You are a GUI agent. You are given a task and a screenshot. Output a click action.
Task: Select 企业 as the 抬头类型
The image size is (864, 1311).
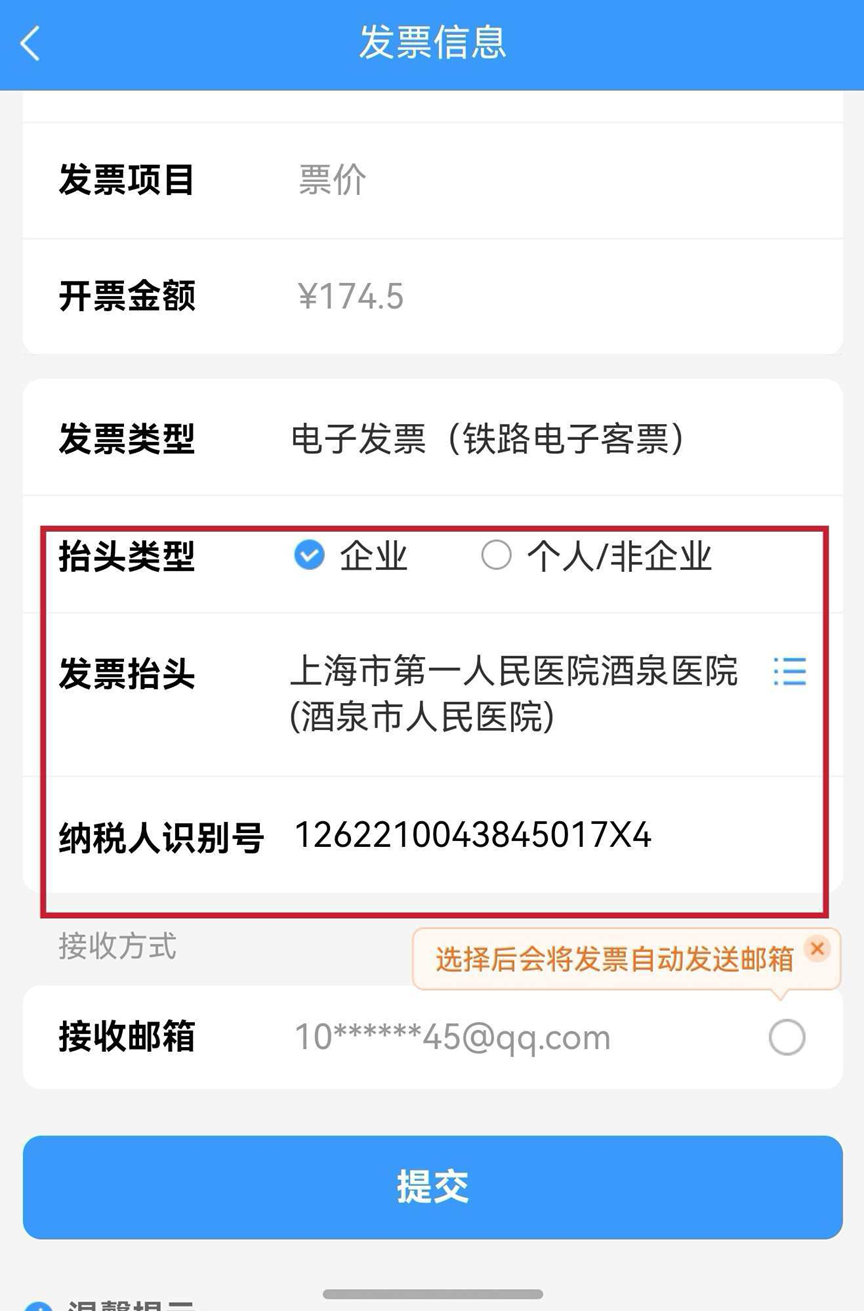[310, 555]
